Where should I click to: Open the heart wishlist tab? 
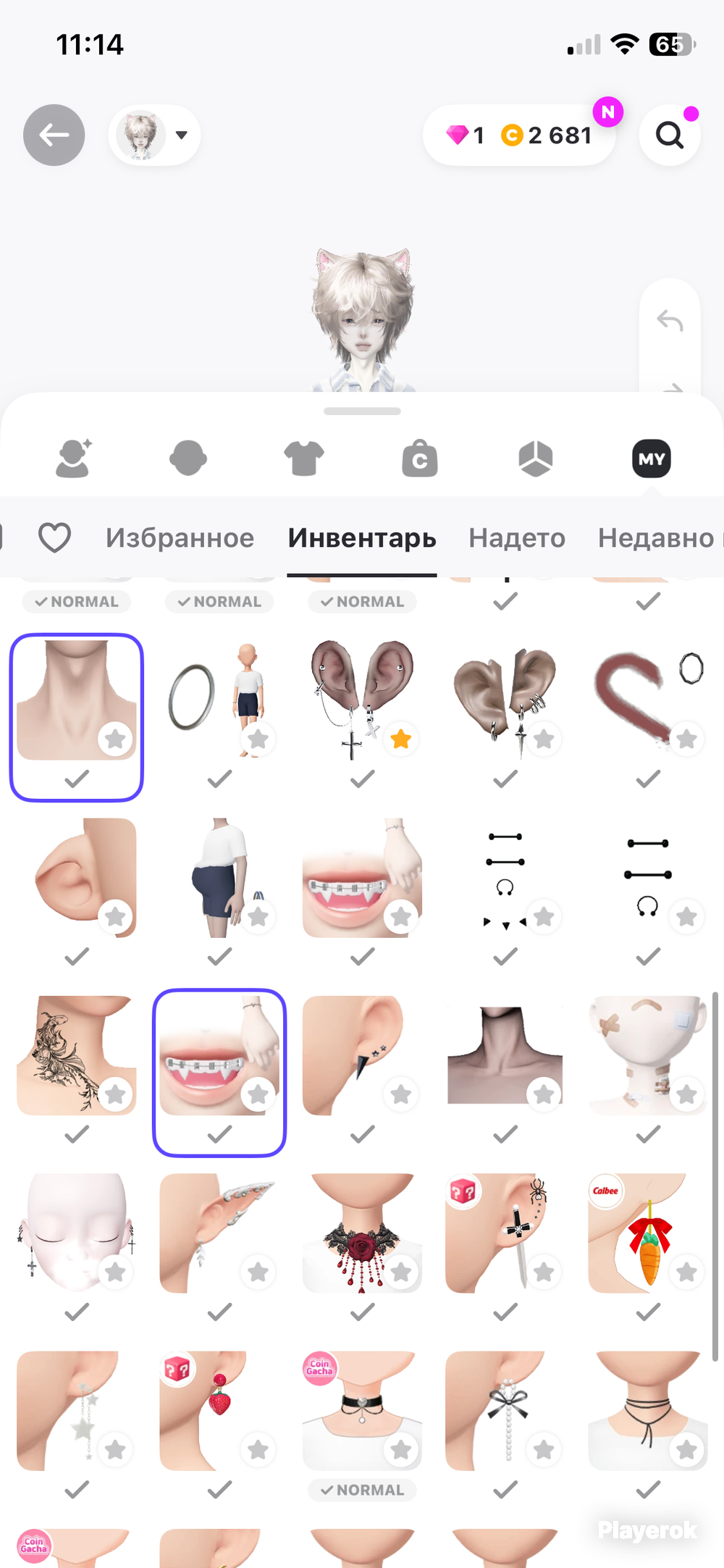54,538
